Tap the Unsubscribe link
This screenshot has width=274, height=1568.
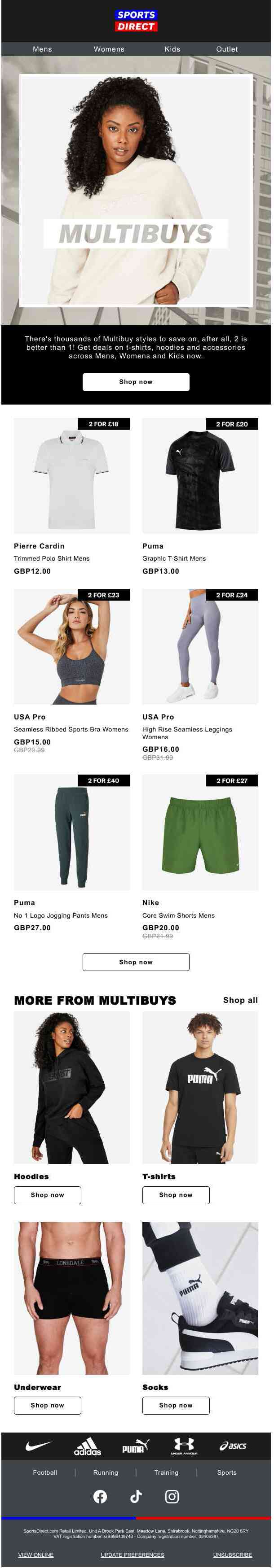click(233, 1555)
